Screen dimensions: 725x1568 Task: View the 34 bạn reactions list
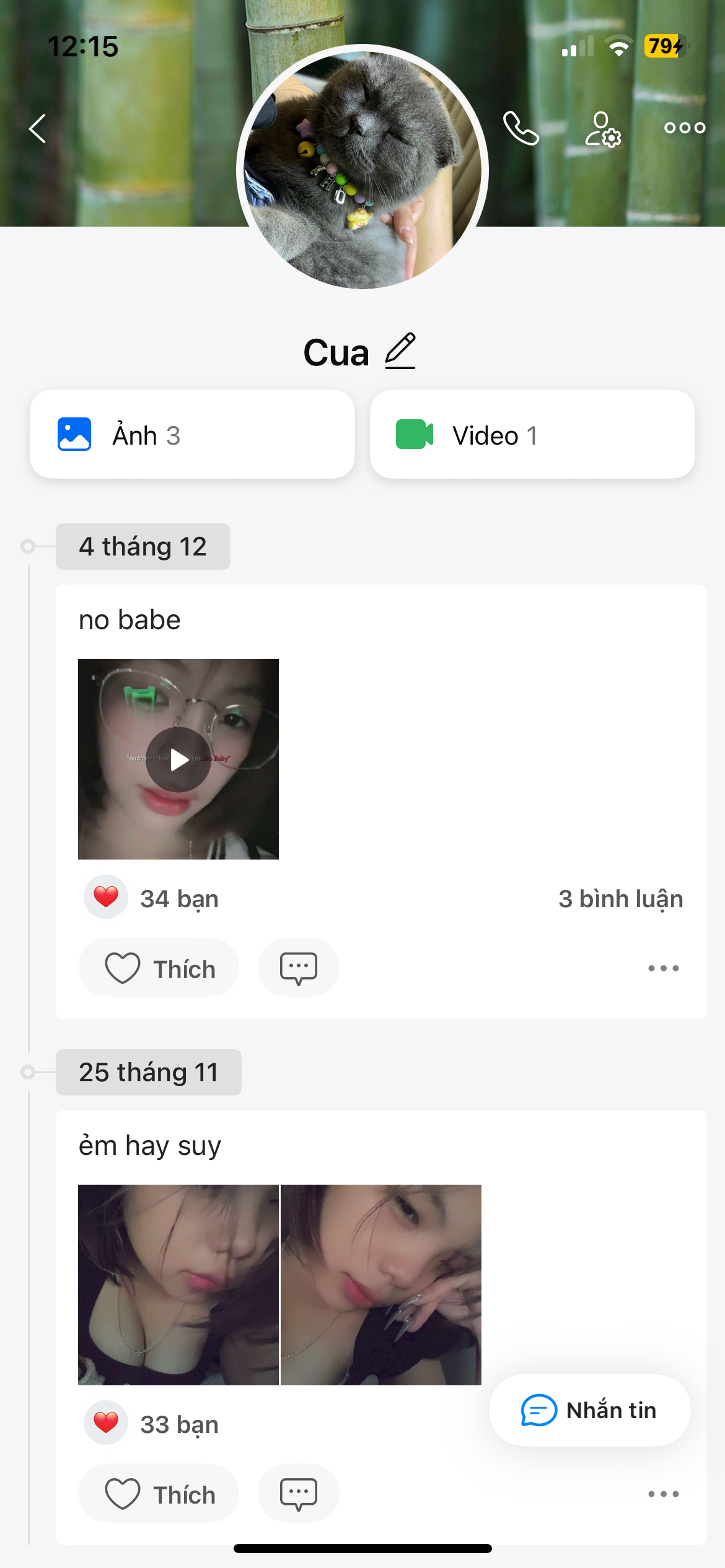coord(178,899)
